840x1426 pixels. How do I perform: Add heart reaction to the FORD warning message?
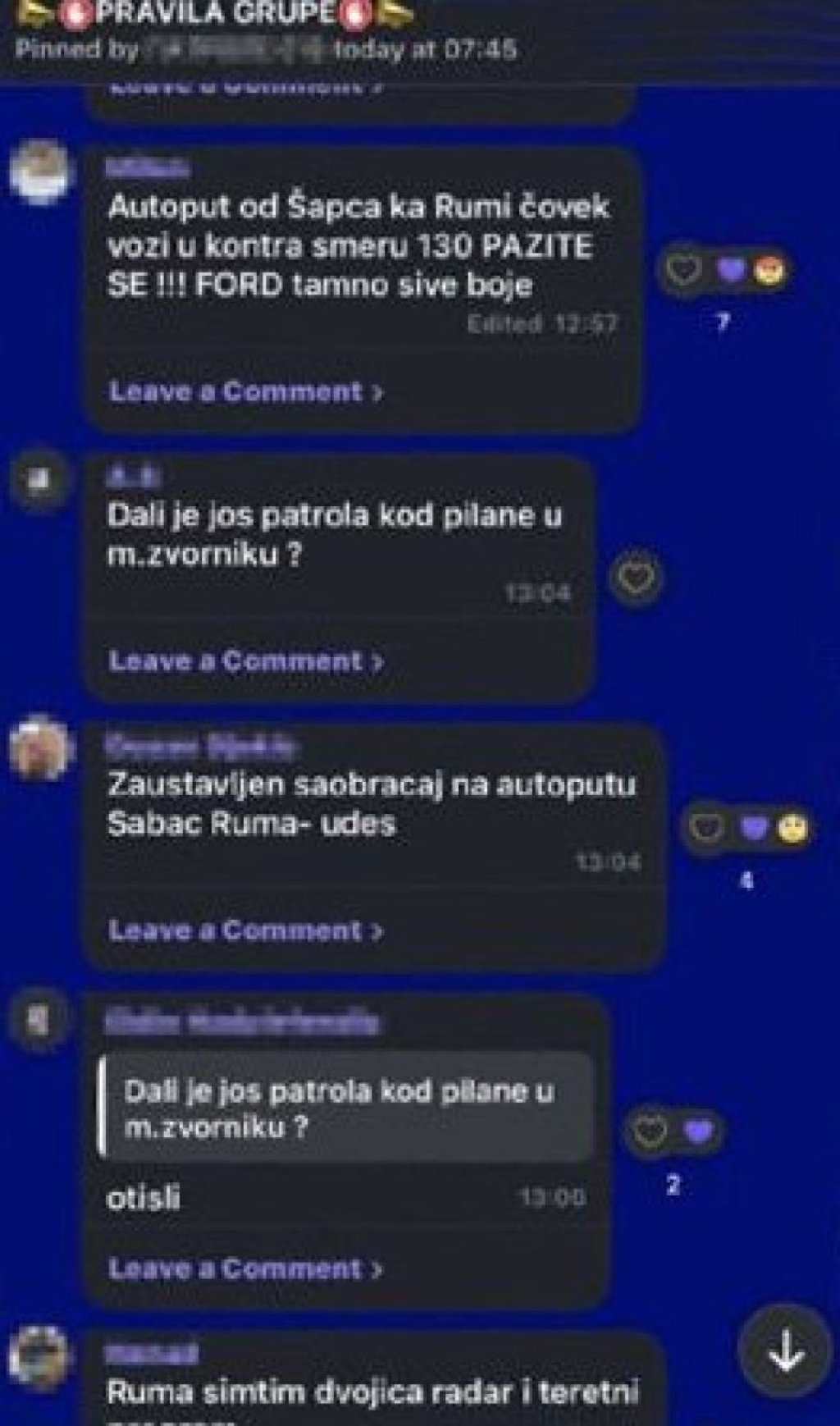coord(683,269)
